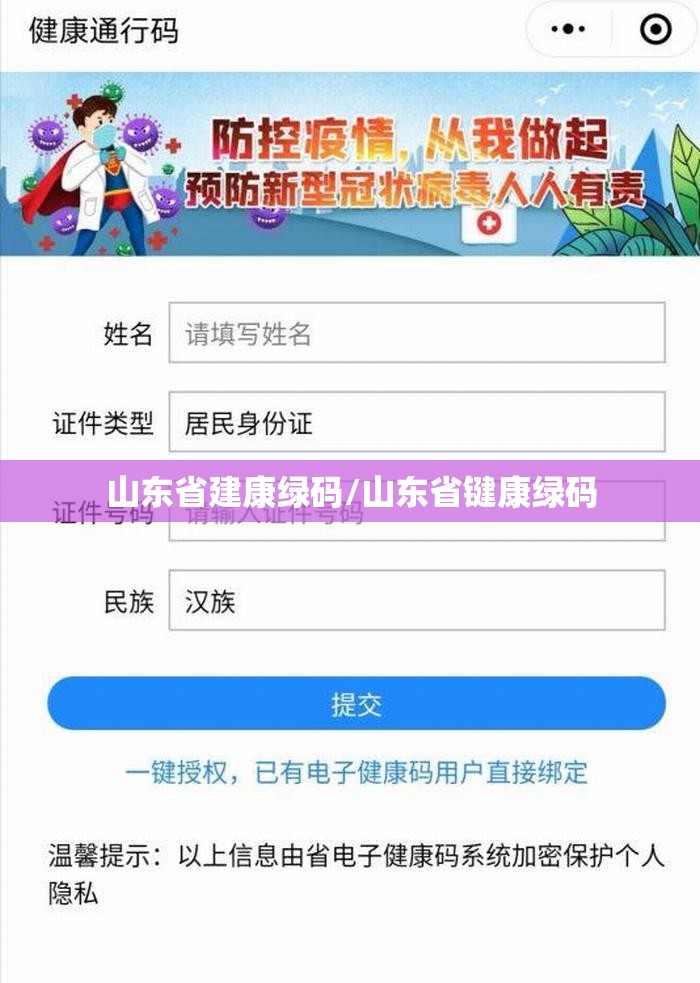Choose 民族 showing 汉族
700x983 pixels.
[x=416, y=600]
